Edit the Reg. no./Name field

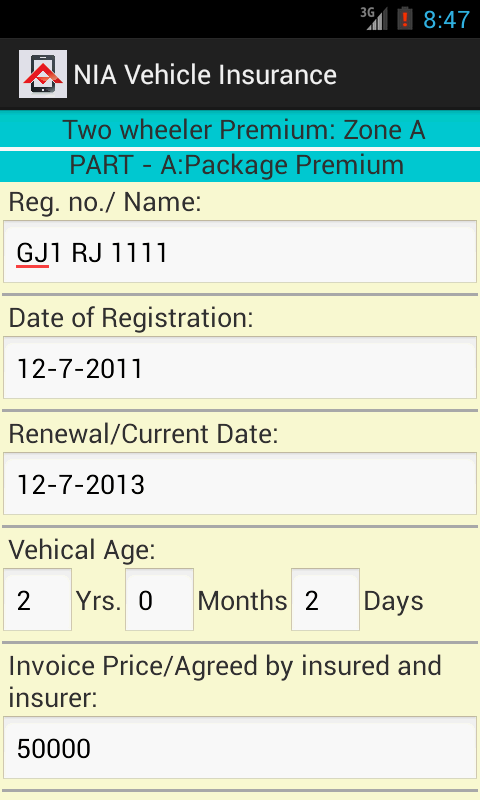click(240, 252)
